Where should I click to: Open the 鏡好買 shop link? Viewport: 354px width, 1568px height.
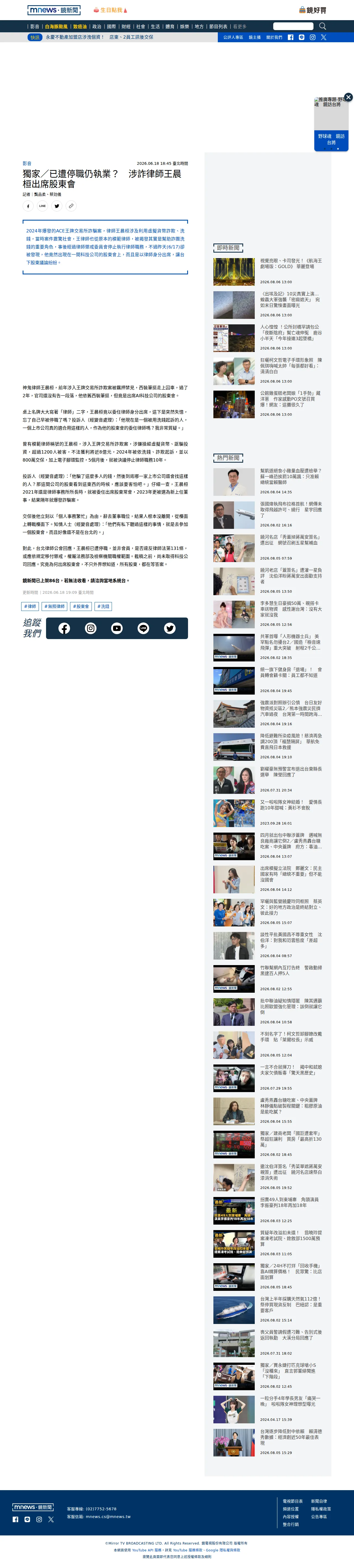pyautogui.click(x=313, y=10)
